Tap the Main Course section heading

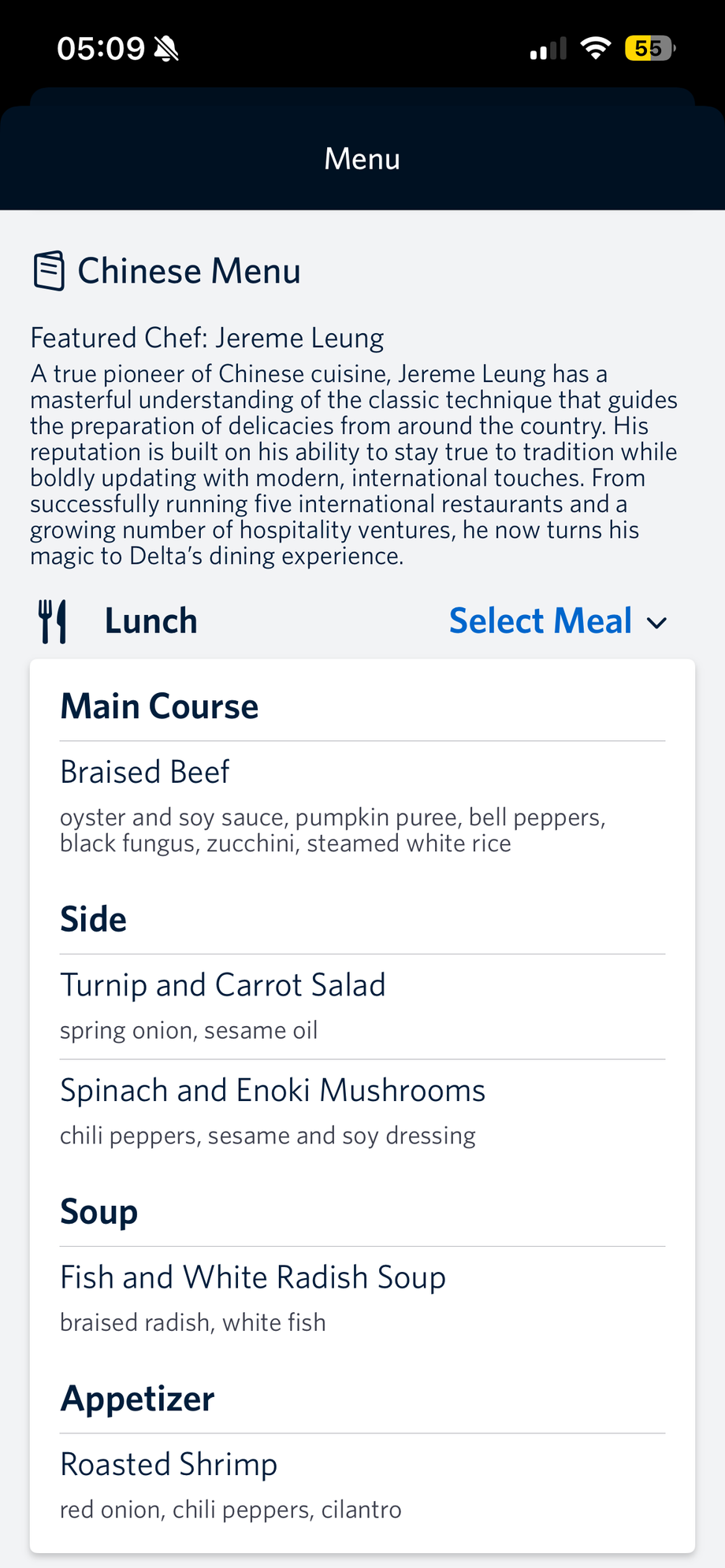click(158, 705)
